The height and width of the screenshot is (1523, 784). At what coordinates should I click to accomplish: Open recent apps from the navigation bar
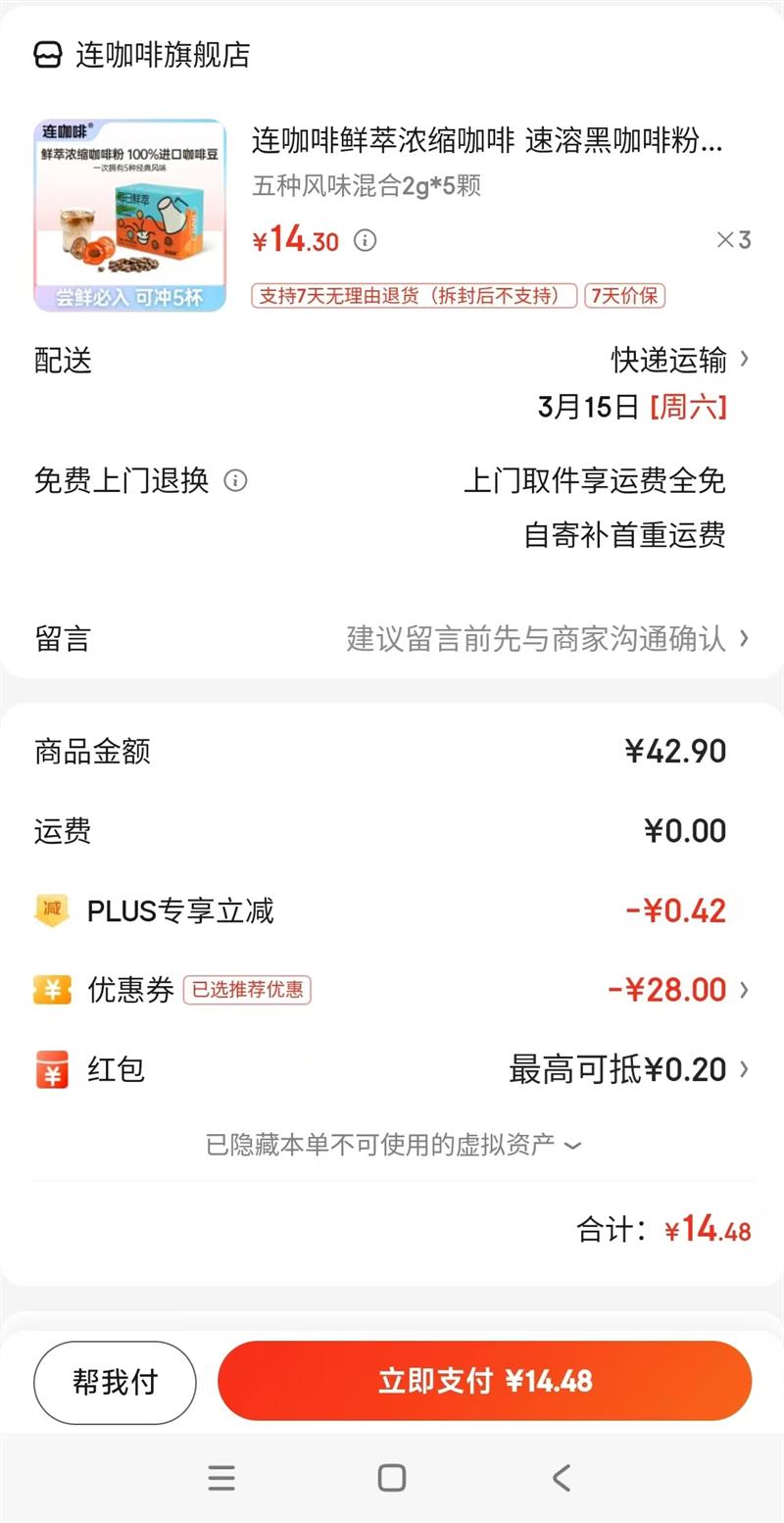tap(221, 1477)
